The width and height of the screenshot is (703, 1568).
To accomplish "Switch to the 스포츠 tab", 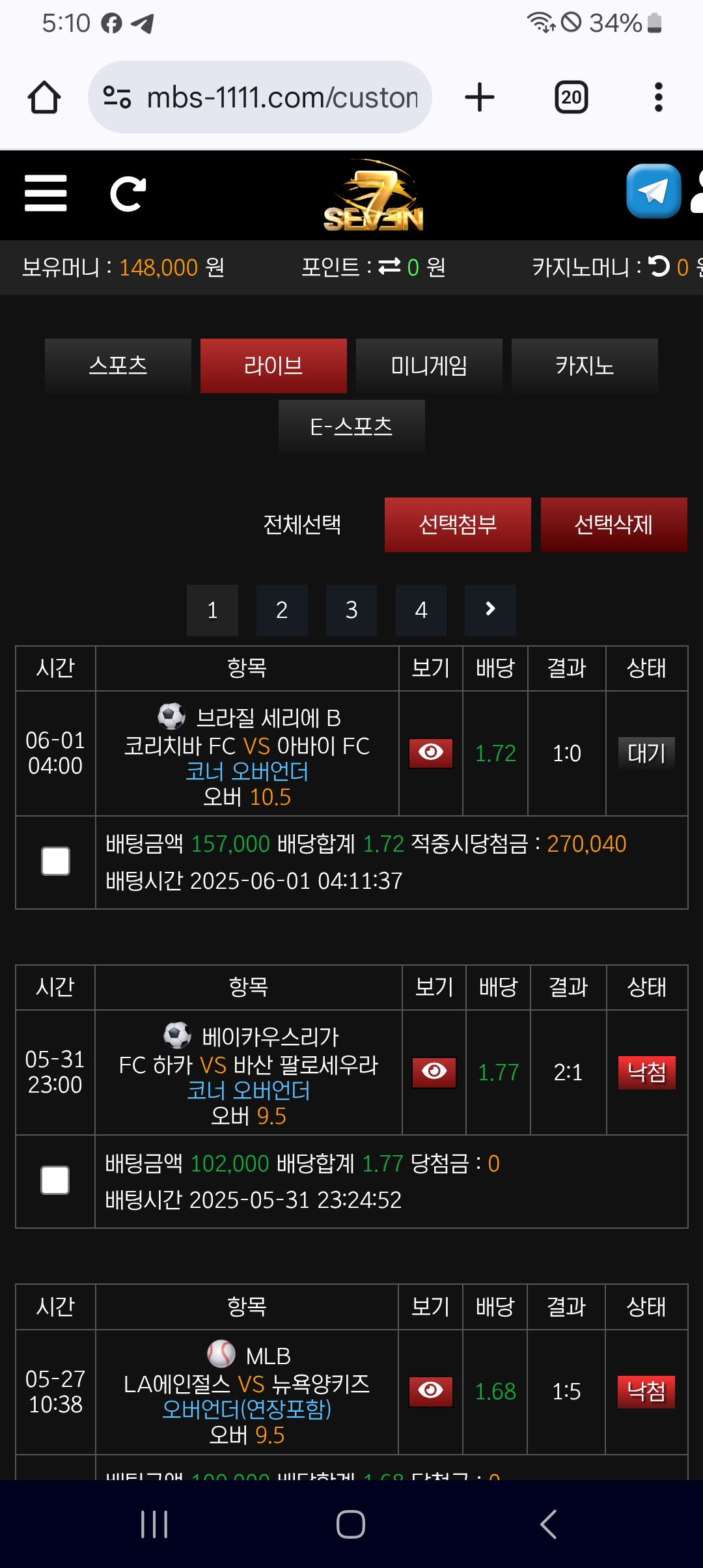I will click(118, 365).
